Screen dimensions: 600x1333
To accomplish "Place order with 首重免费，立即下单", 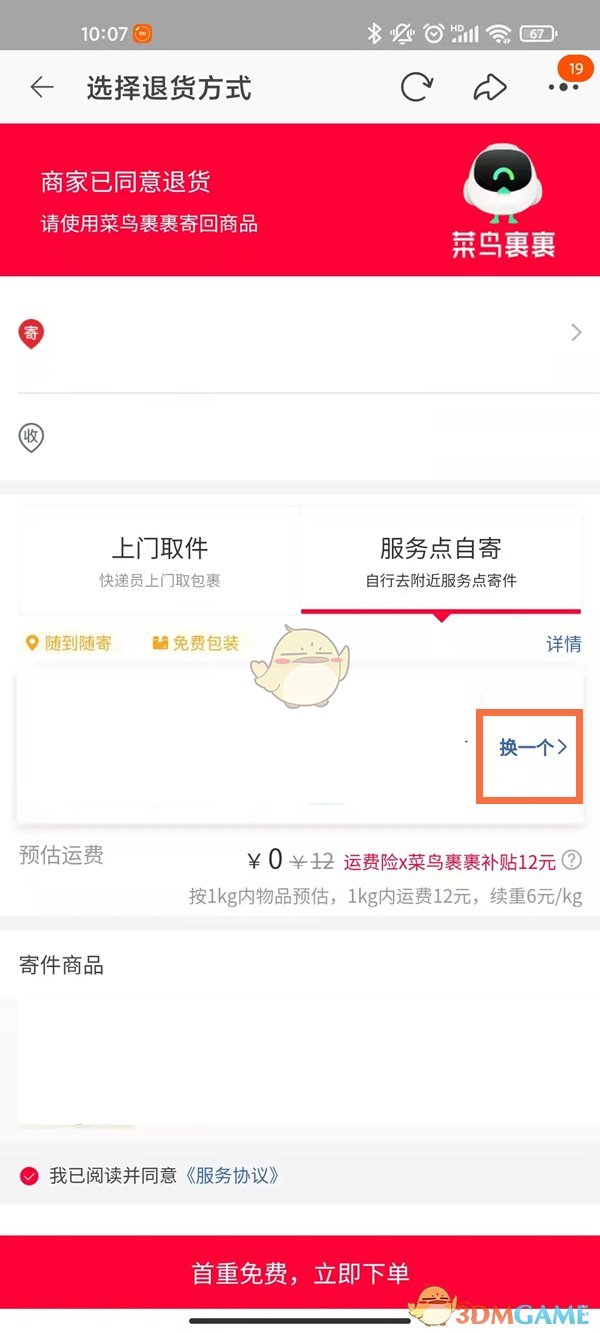I will [300, 1273].
